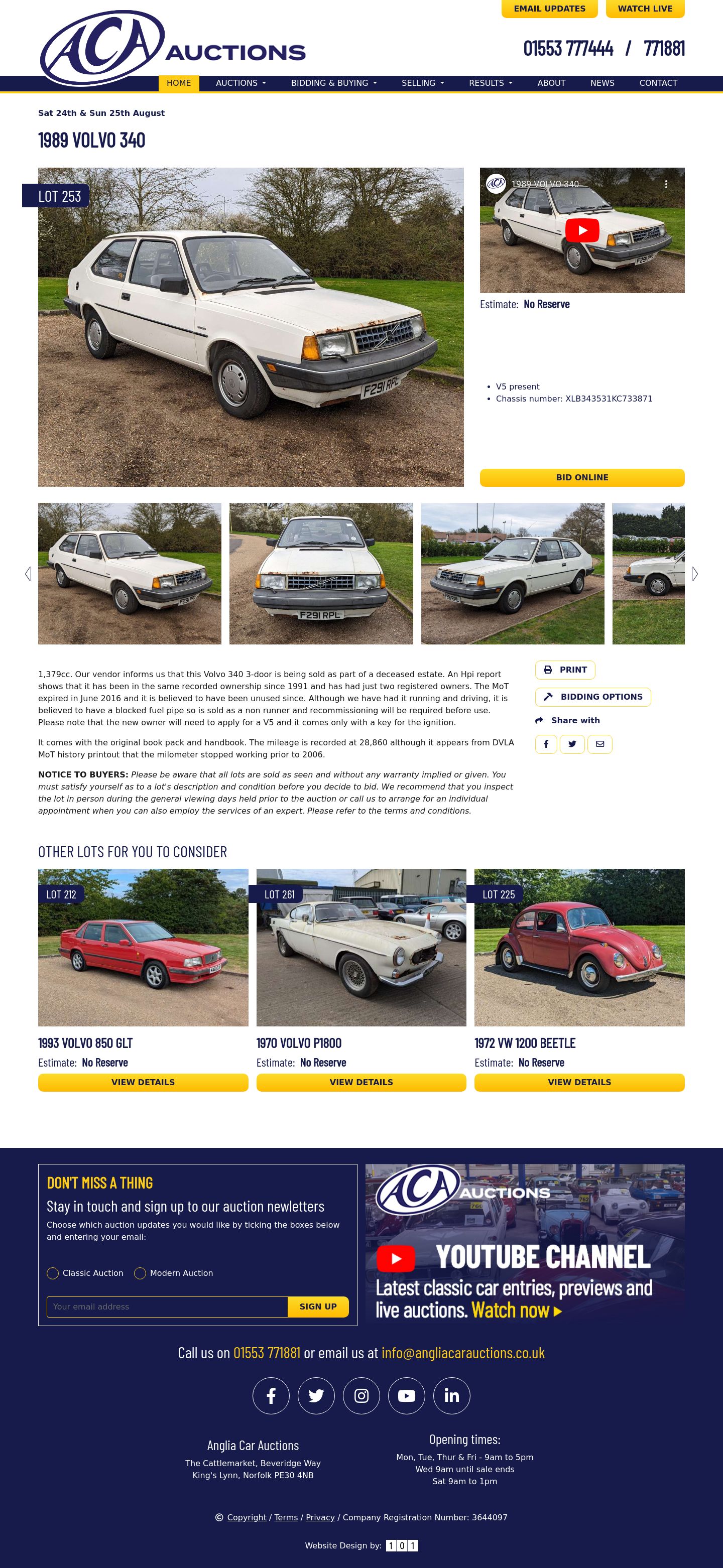Select the Classic Auction option

(x=53, y=1273)
